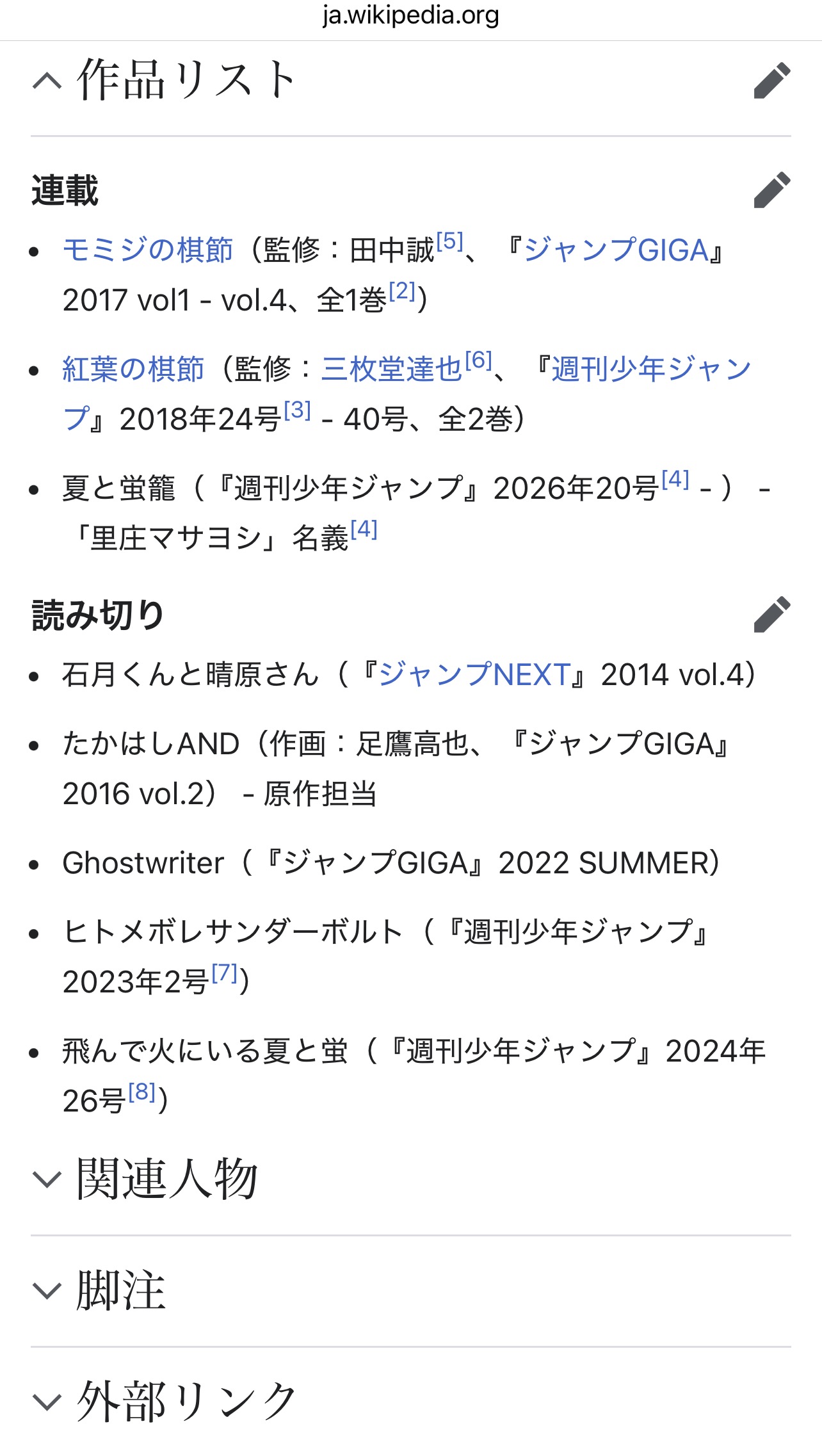View footnote 2 after 全1巻
Image resolution: width=822 pixels, height=1456 pixels.
tap(402, 291)
